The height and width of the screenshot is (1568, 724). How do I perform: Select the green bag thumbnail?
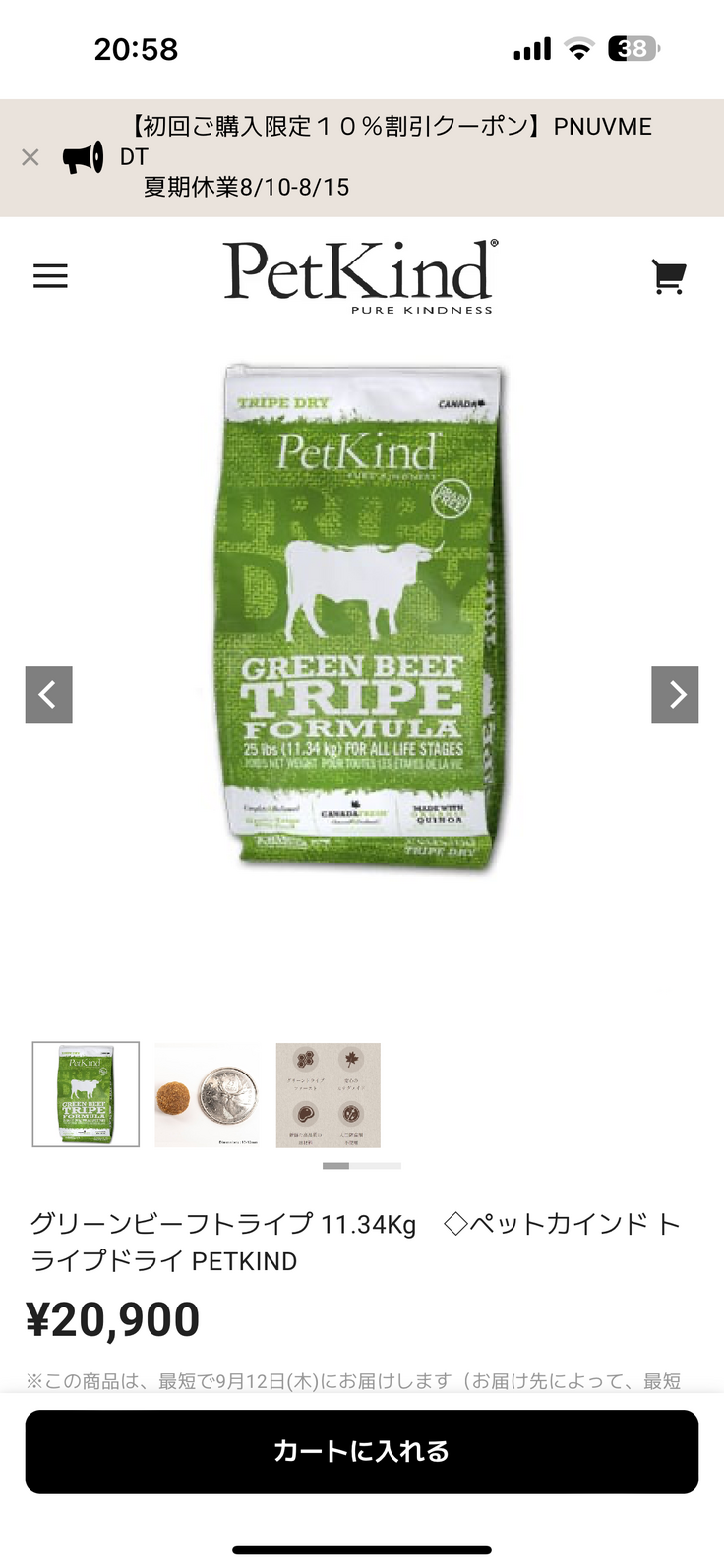[x=86, y=1094]
